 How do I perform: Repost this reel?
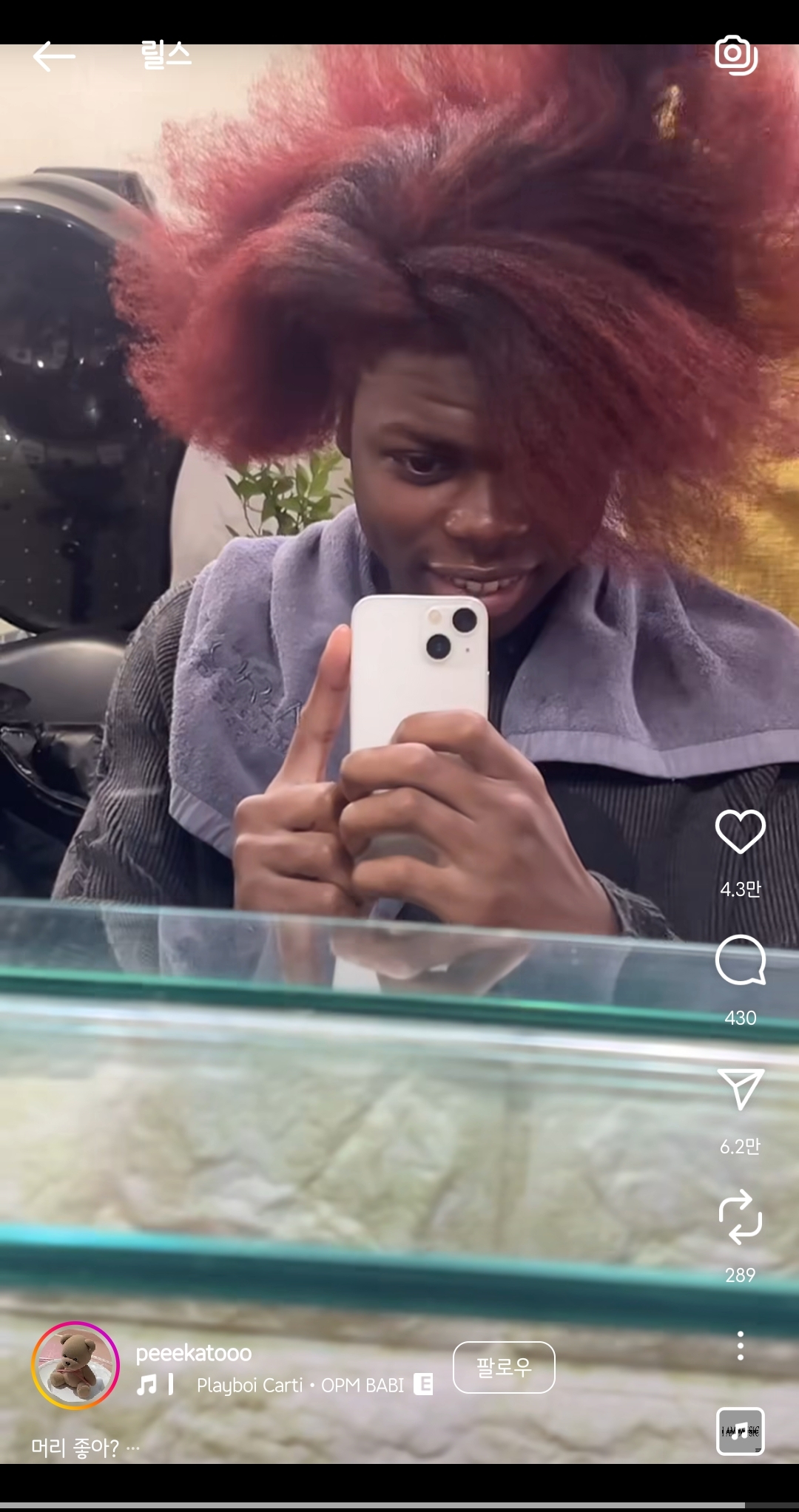click(x=741, y=1217)
